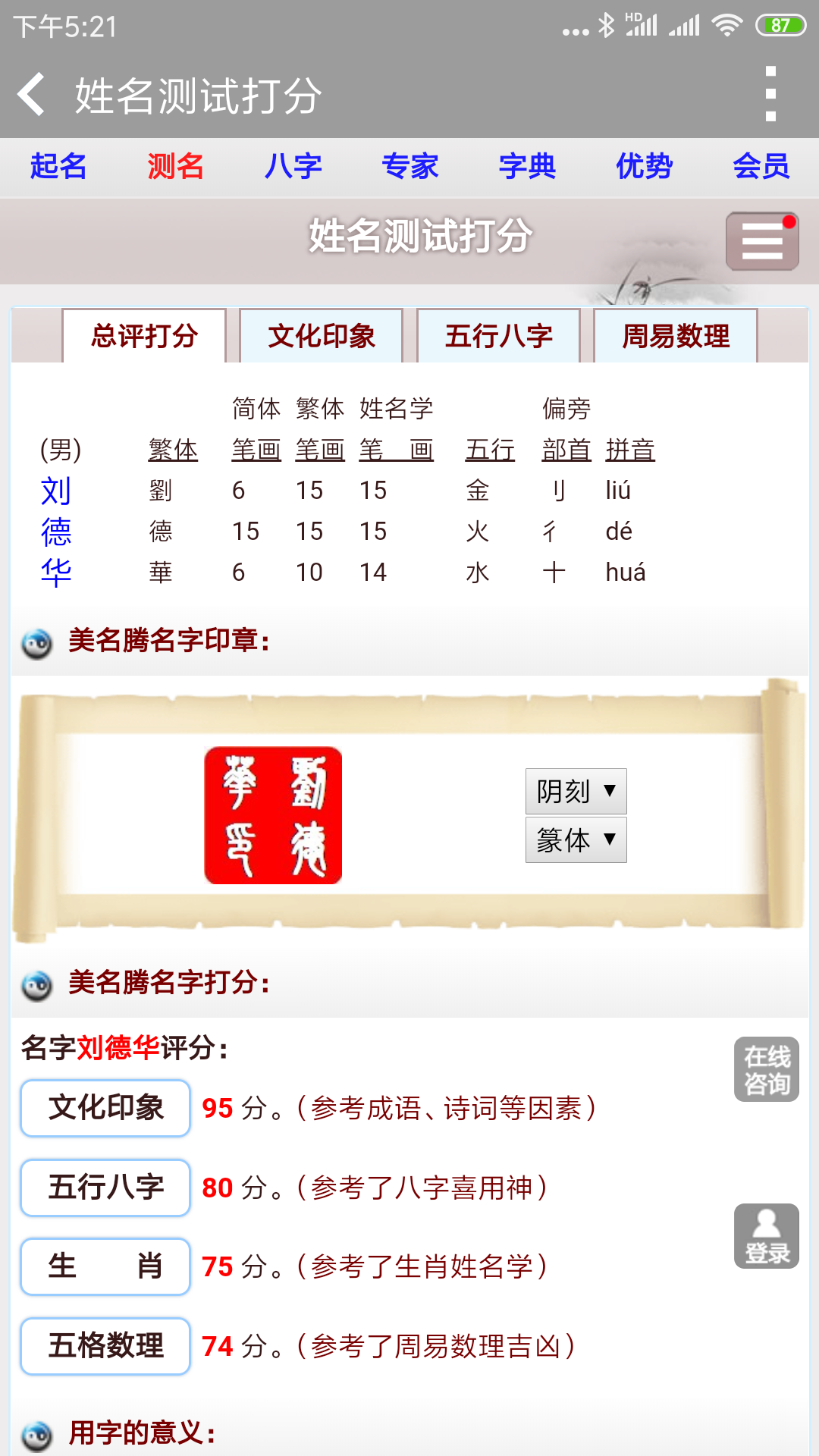819x1456 pixels.
Task: Open dictionary entry for character 刘
Action: click(x=56, y=491)
